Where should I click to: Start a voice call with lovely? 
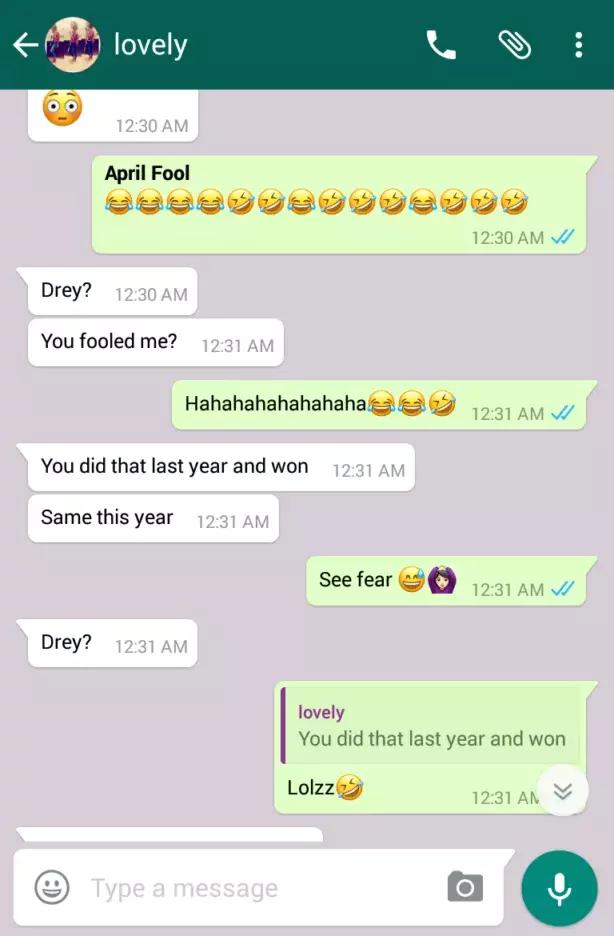click(441, 45)
